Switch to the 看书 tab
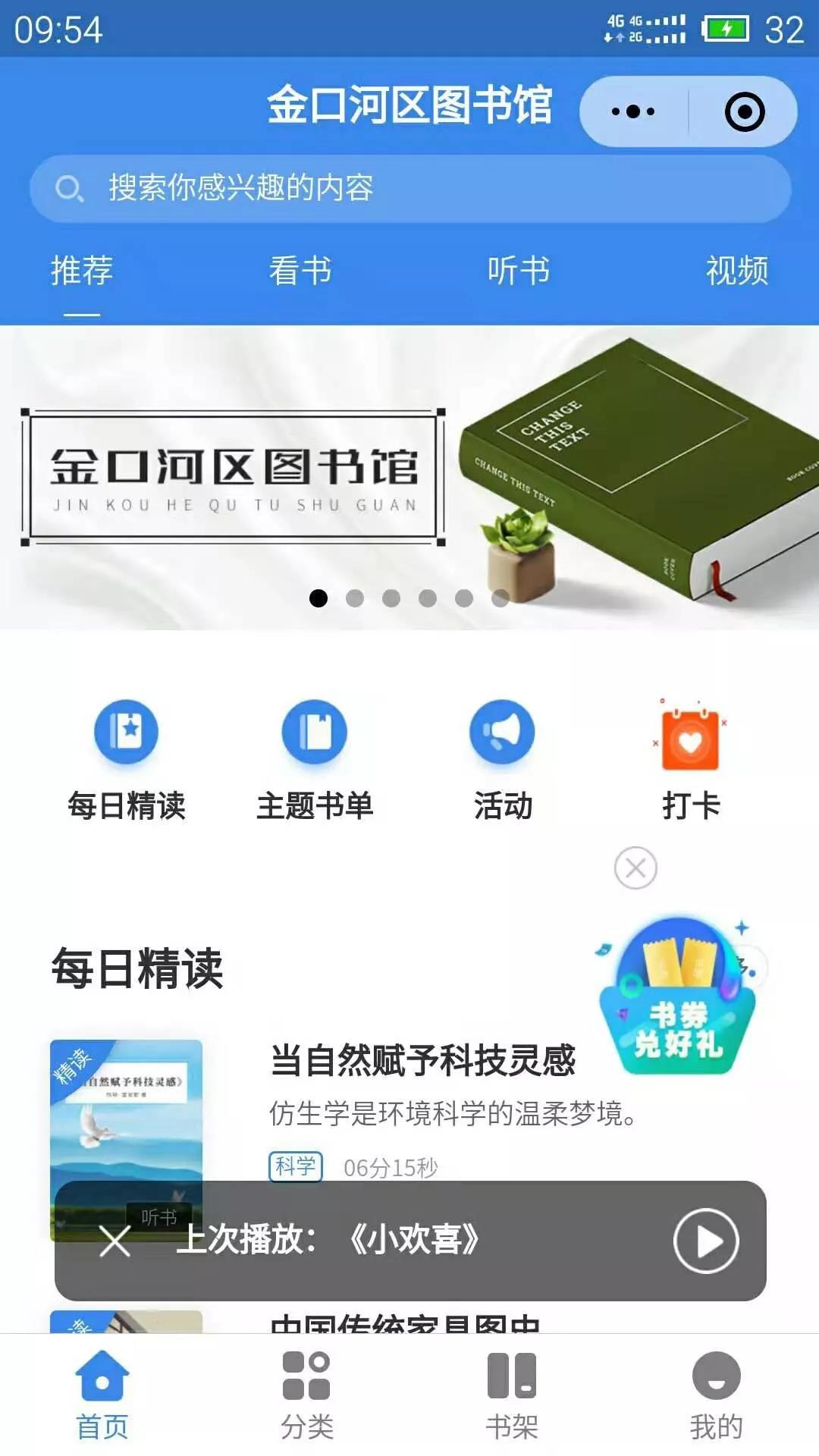 pos(300,271)
